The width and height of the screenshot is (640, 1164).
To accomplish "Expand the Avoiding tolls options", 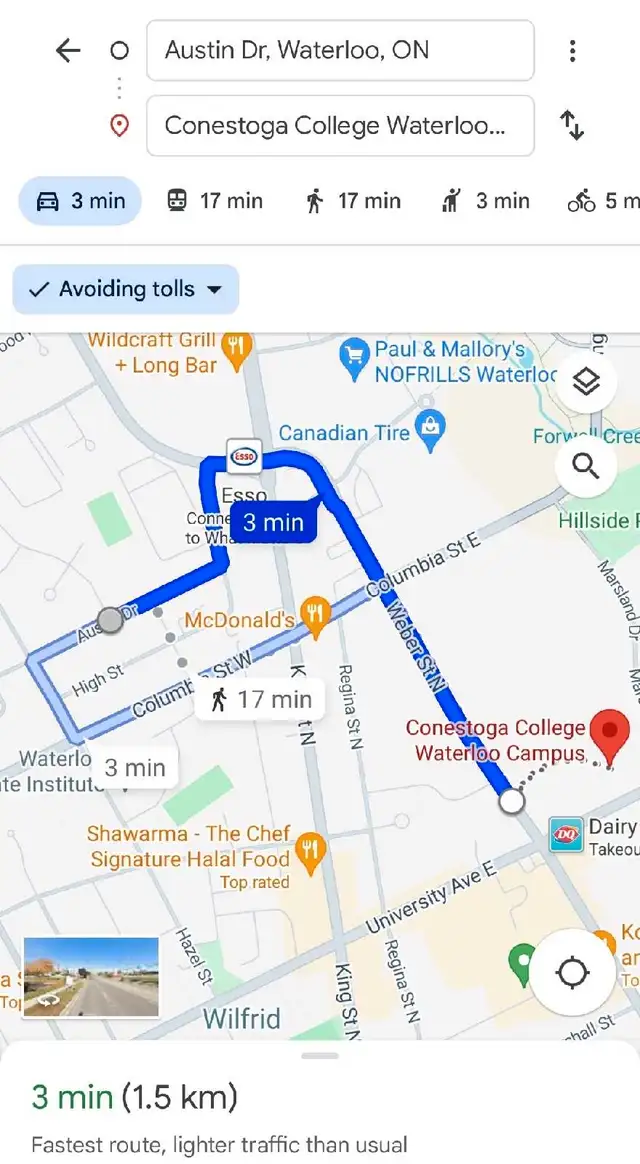I will tap(126, 289).
